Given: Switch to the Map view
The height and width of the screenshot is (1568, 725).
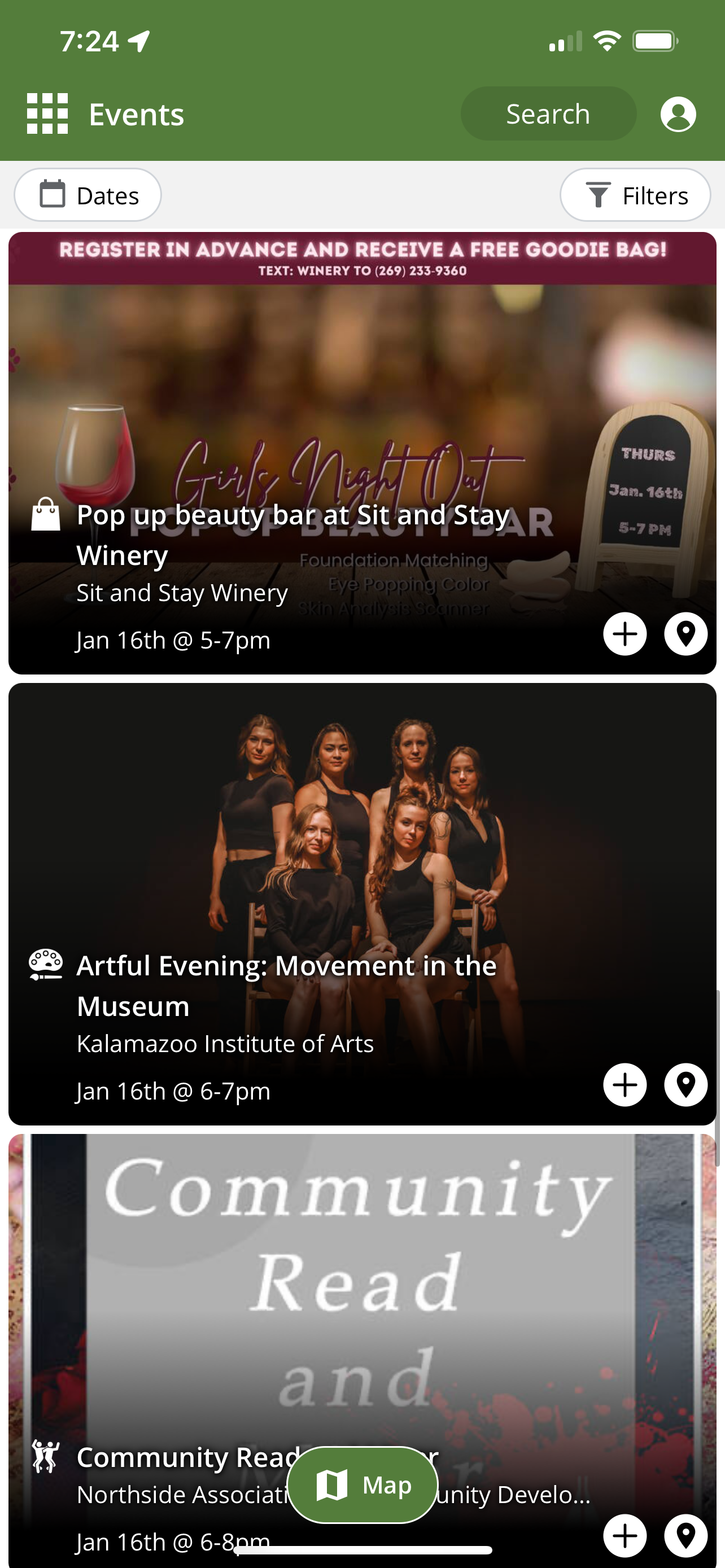Looking at the screenshot, I should (362, 1484).
